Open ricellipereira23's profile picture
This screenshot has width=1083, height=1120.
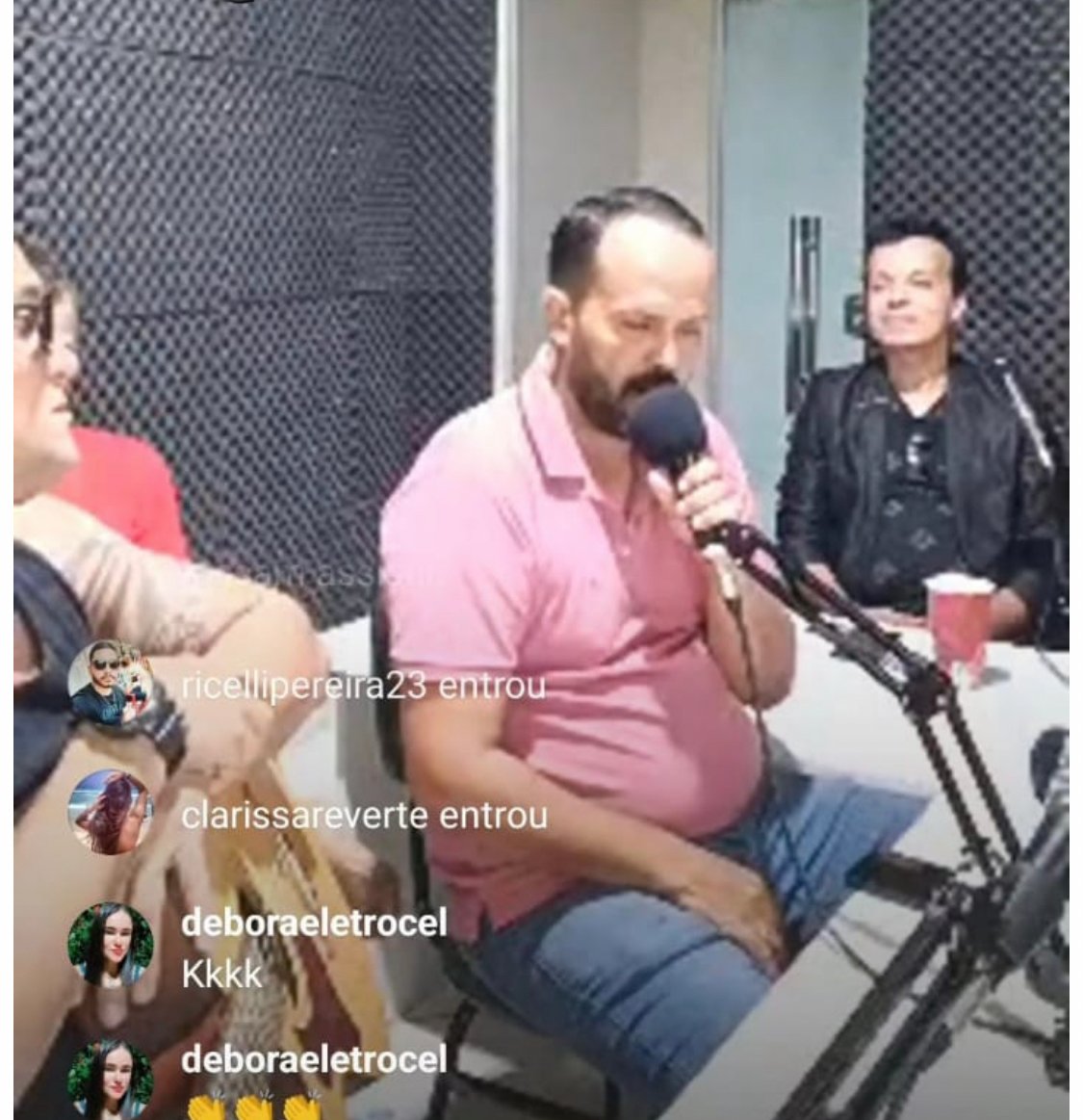110,683
